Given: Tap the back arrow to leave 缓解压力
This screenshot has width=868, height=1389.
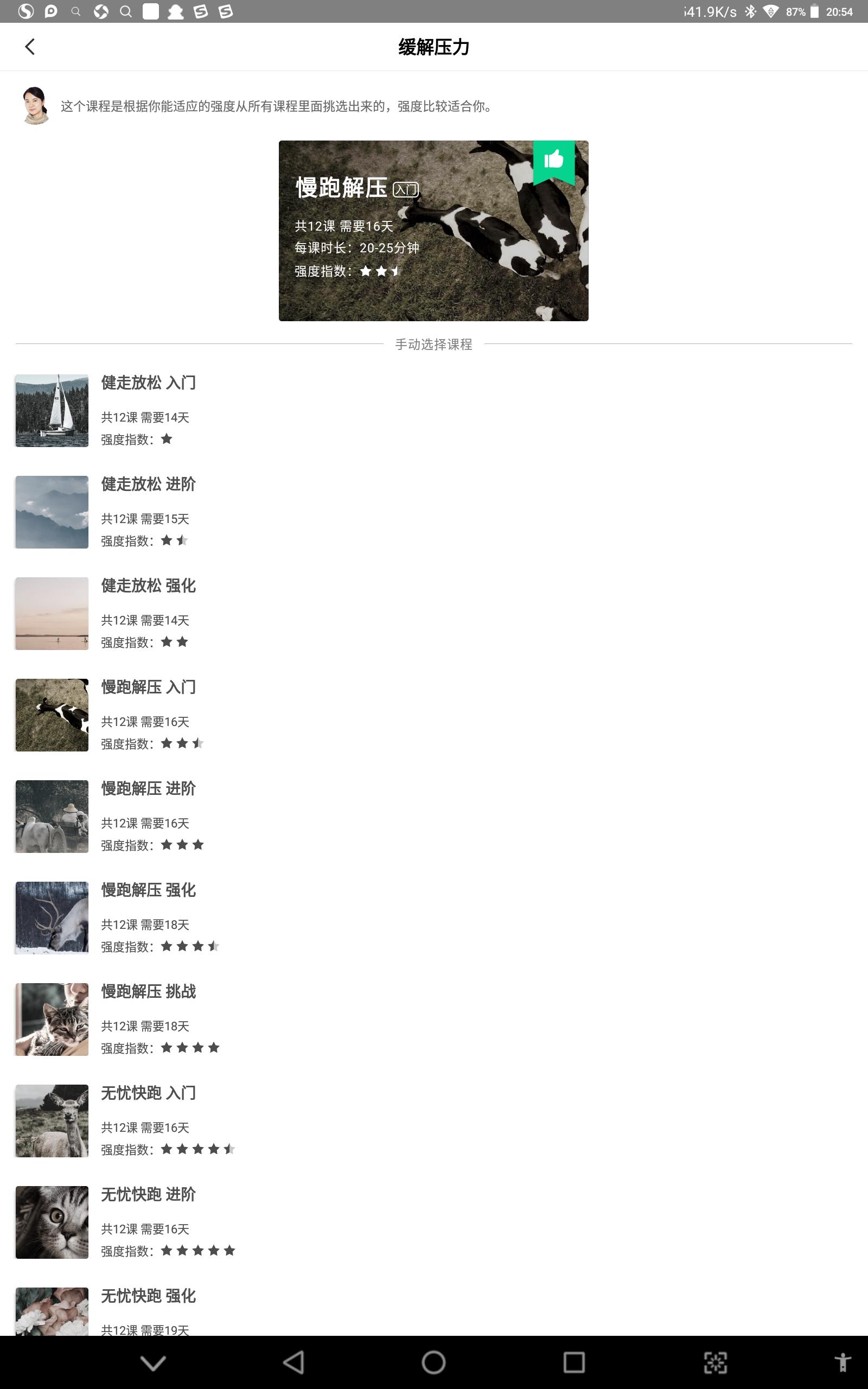Looking at the screenshot, I should pos(30,47).
